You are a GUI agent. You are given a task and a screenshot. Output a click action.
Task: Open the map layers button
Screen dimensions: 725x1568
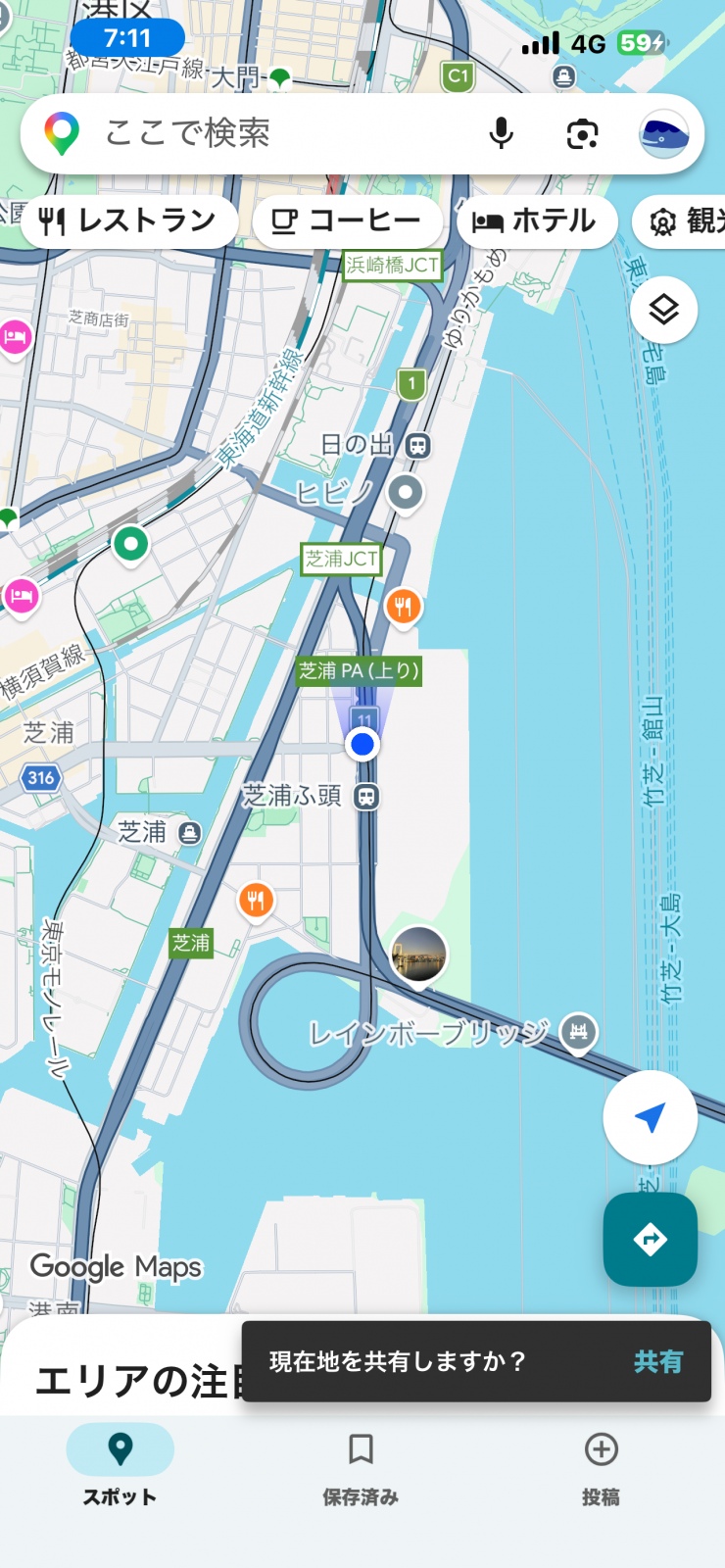(x=663, y=310)
